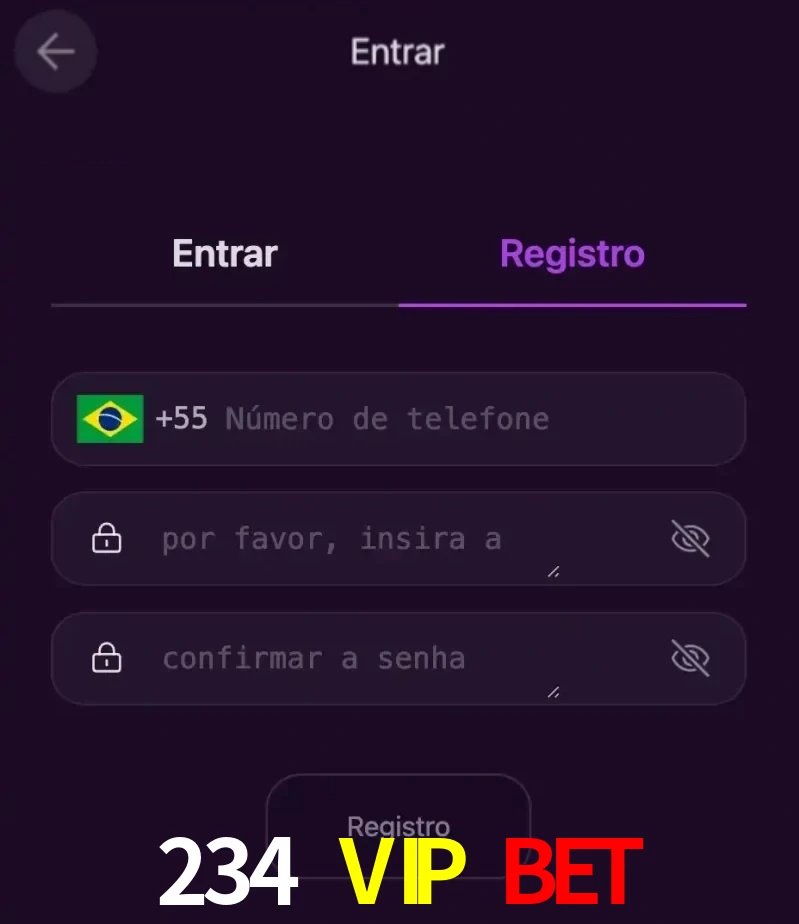Show password in the 'por favor, insira a' field
799x924 pixels.
(x=690, y=540)
